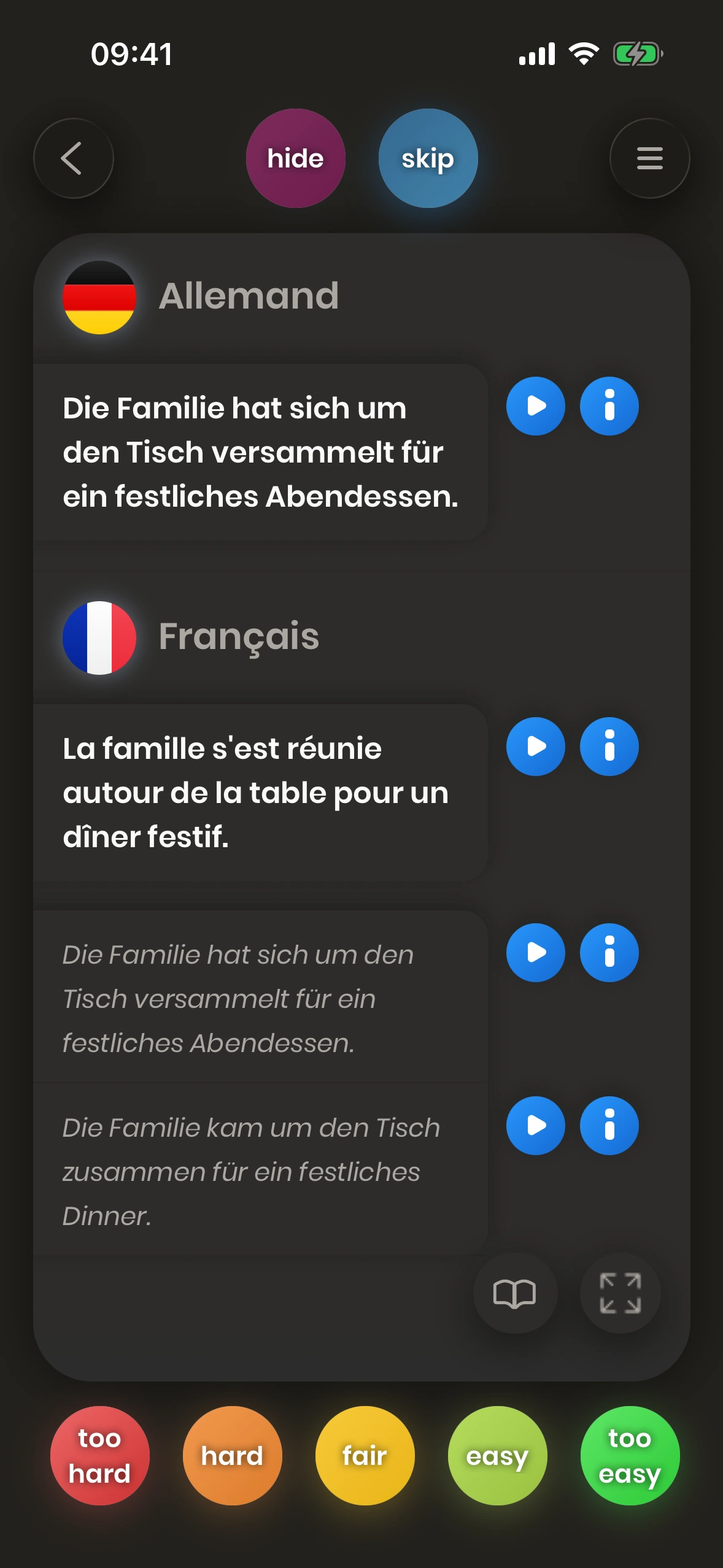
Task: Rate this card as hard
Action: 232,1456
